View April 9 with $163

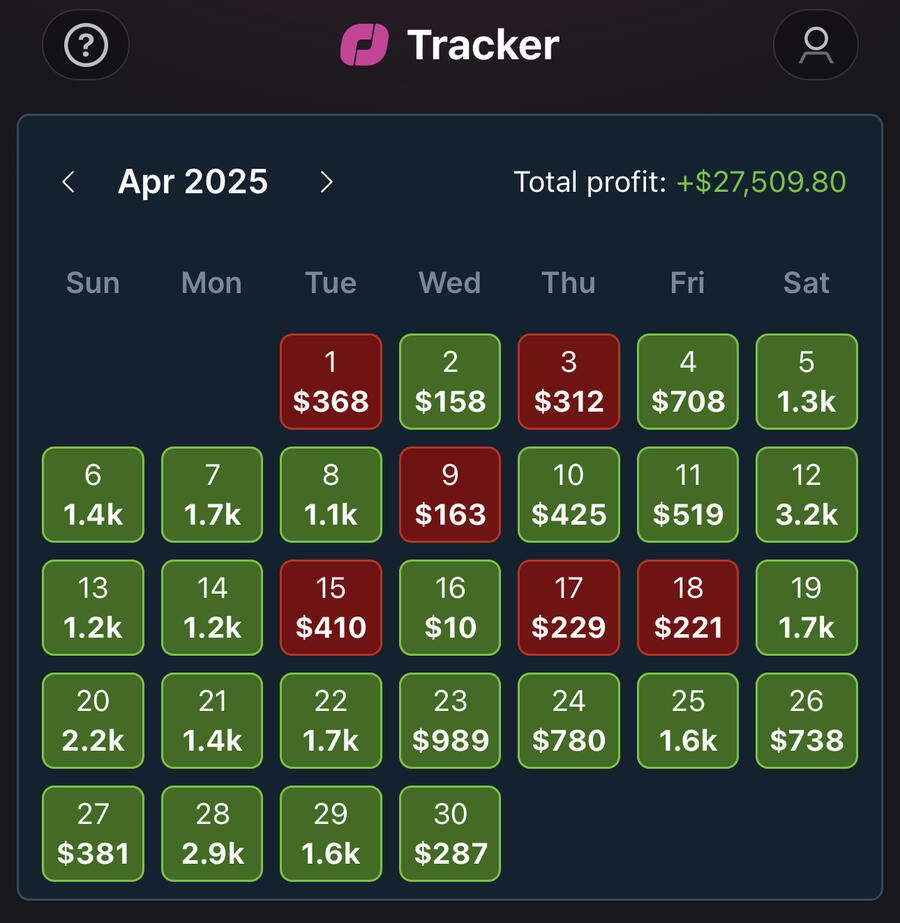[x=450, y=495]
